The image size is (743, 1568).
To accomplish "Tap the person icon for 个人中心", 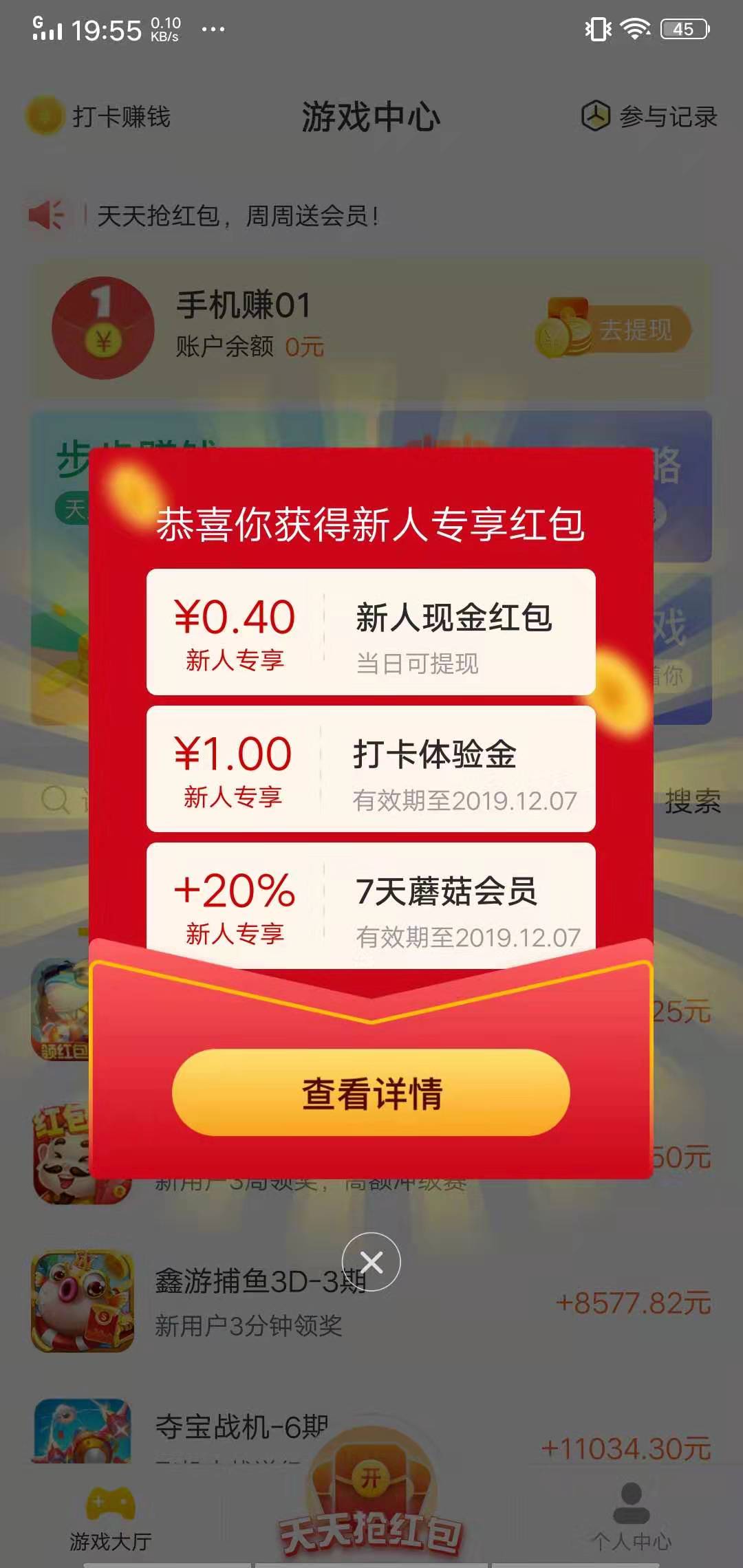I will point(630,1503).
